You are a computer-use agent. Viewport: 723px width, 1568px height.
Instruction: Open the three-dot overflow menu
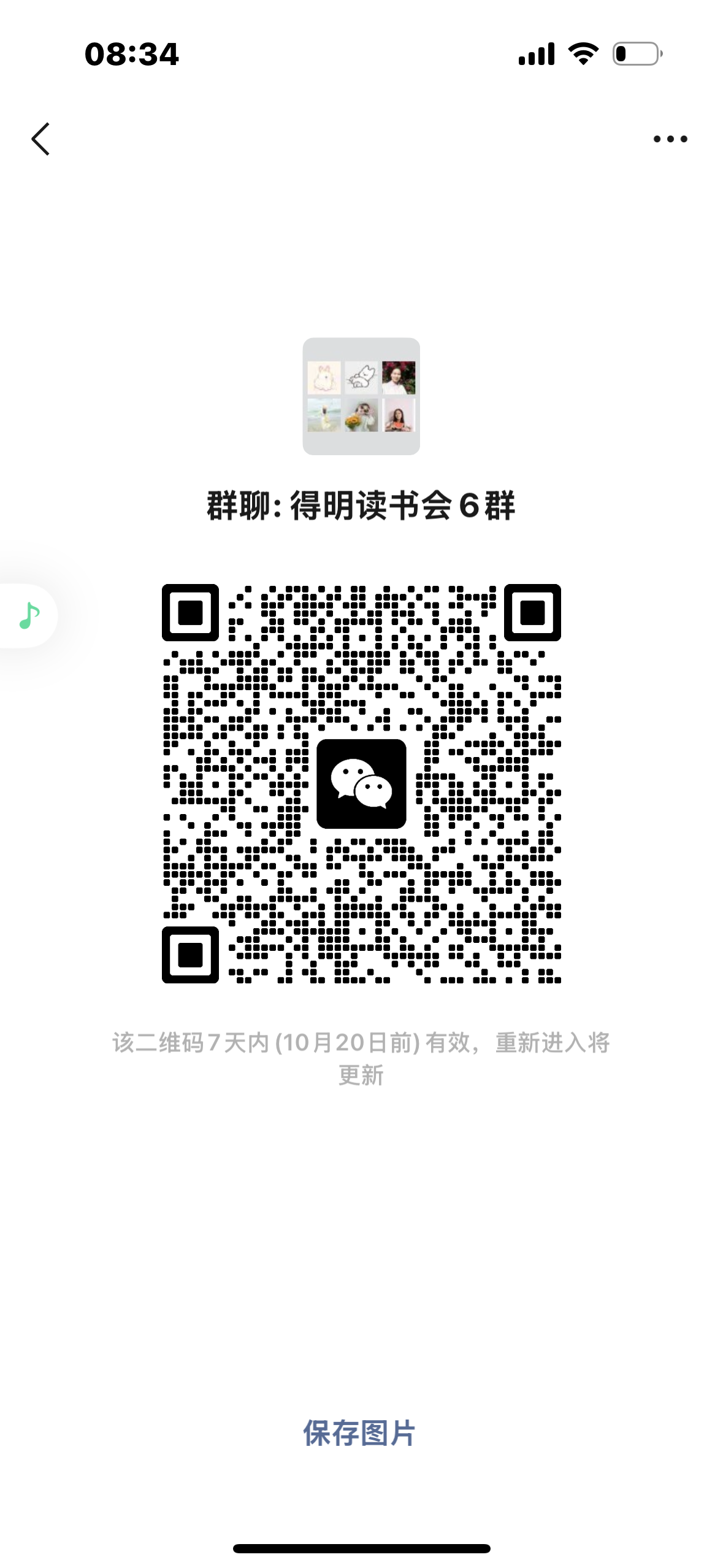pyautogui.click(x=670, y=139)
